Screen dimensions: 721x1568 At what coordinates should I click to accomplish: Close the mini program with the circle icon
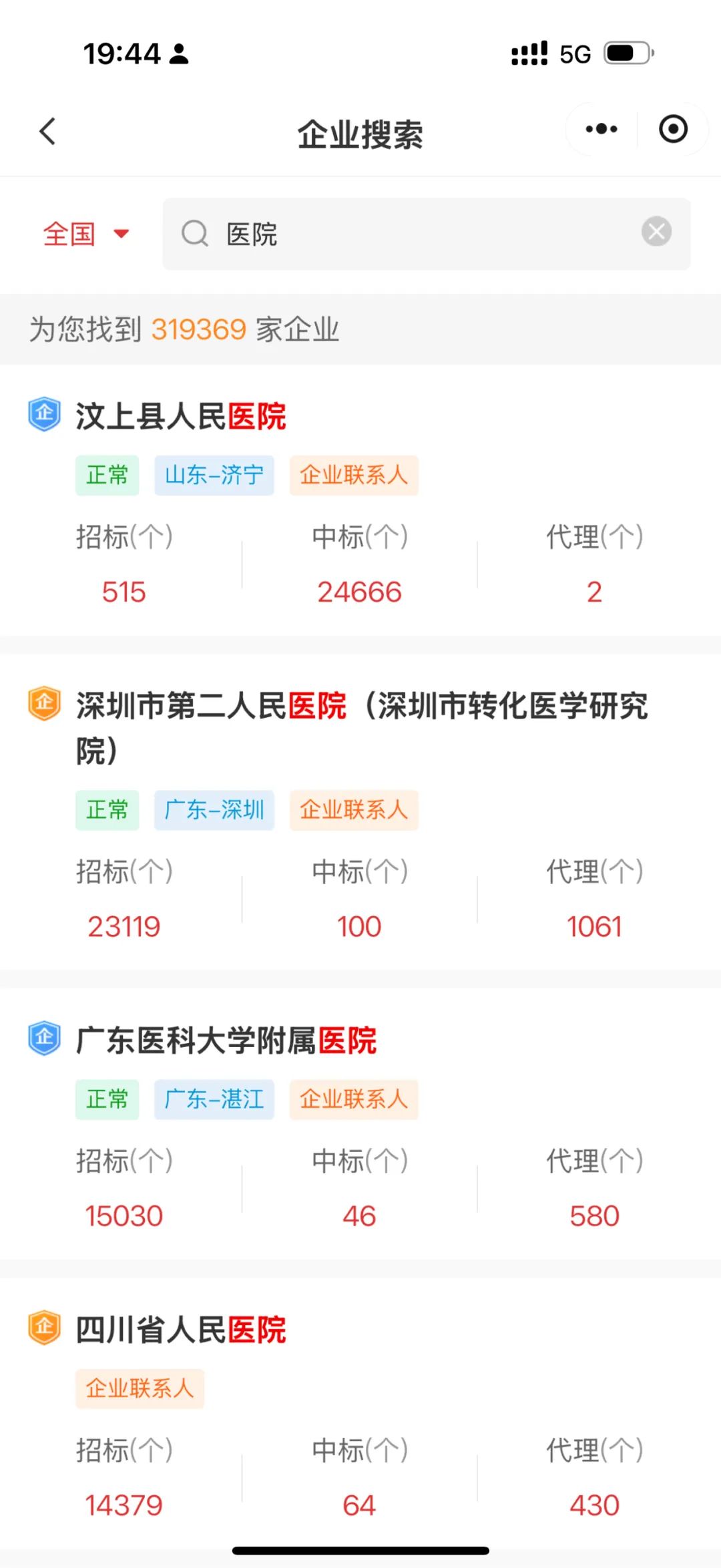(x=673, y=129)
